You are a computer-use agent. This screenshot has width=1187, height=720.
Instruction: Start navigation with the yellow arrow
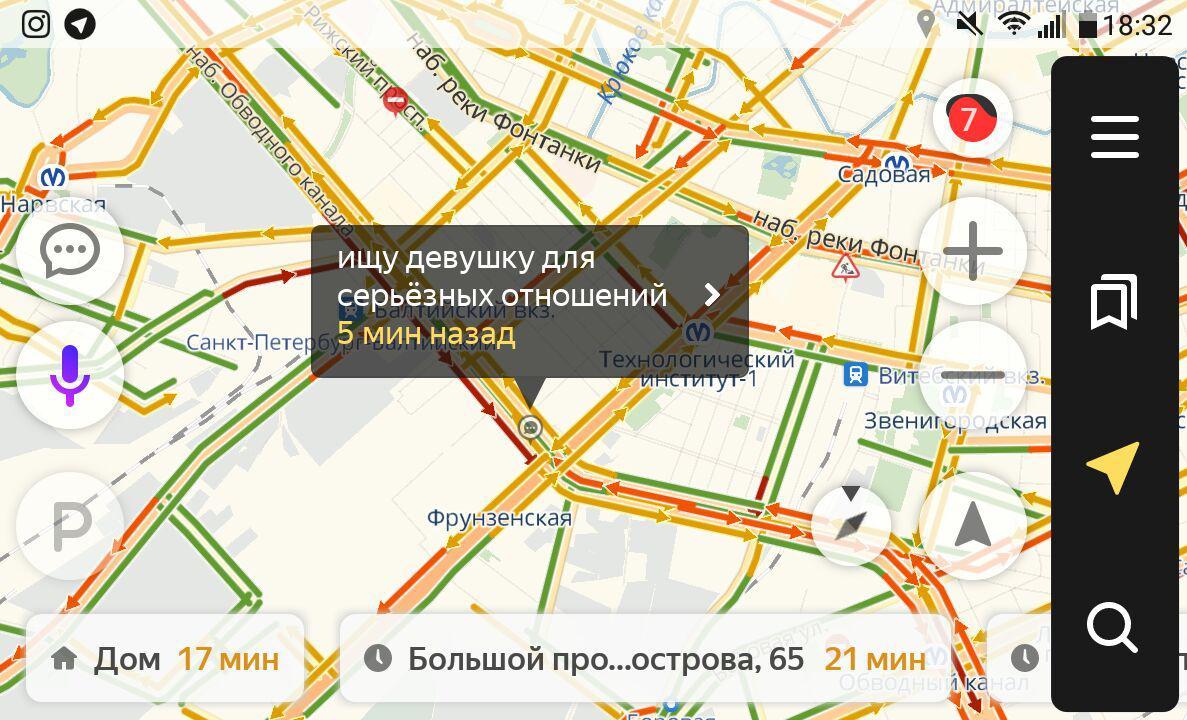[x=1113, y=466]
